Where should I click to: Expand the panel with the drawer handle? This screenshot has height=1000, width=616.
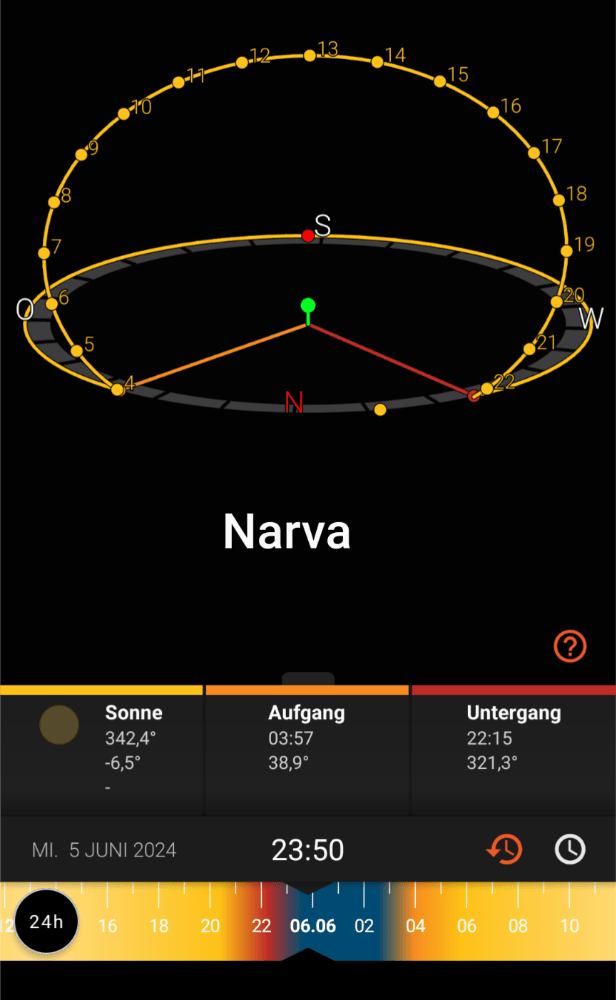pos(308,679)
